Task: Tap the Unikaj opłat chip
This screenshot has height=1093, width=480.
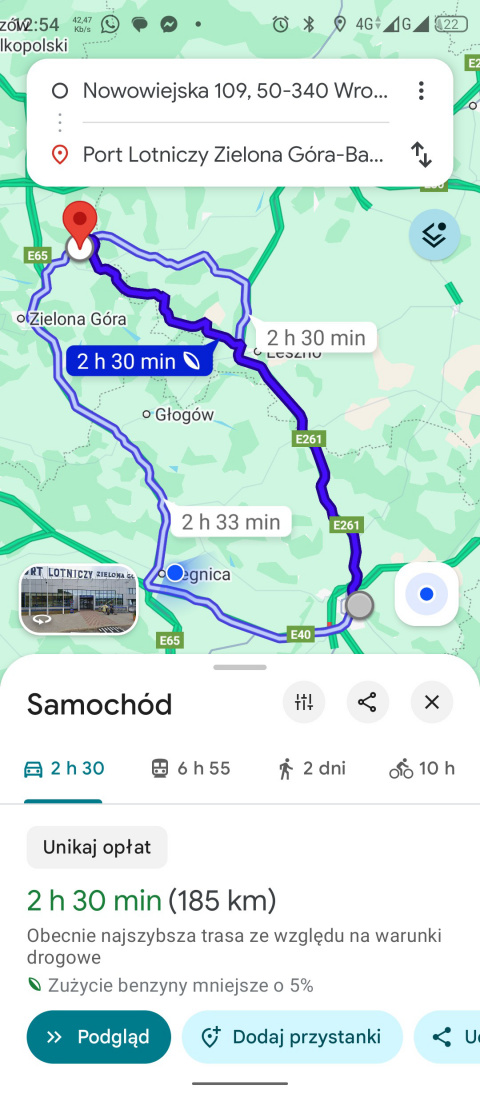Action: [x=97, y=848]
